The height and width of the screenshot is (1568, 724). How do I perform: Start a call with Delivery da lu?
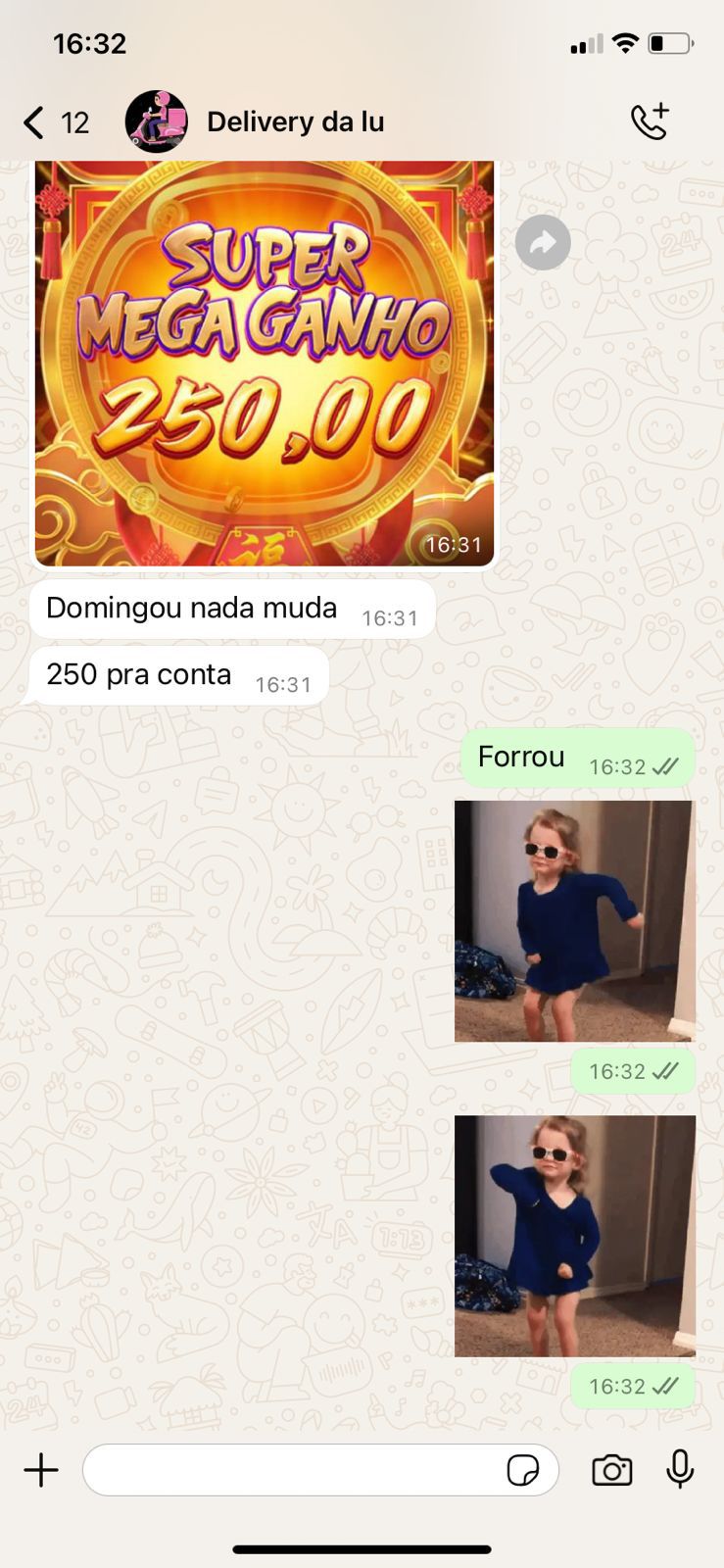tap(649, 122)
